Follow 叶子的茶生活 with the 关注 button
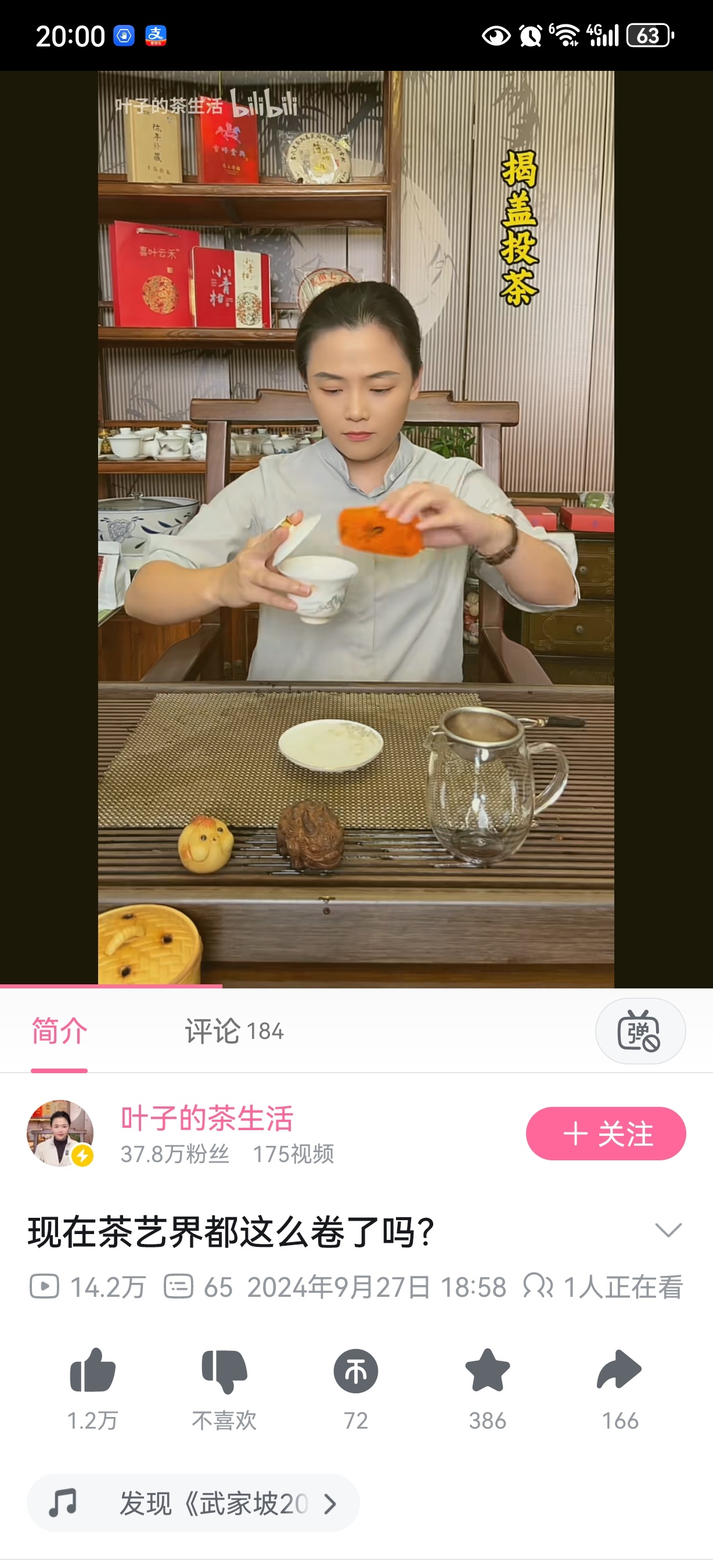The height and width of the screenshot is (1568, 713). coord(606,1134)
